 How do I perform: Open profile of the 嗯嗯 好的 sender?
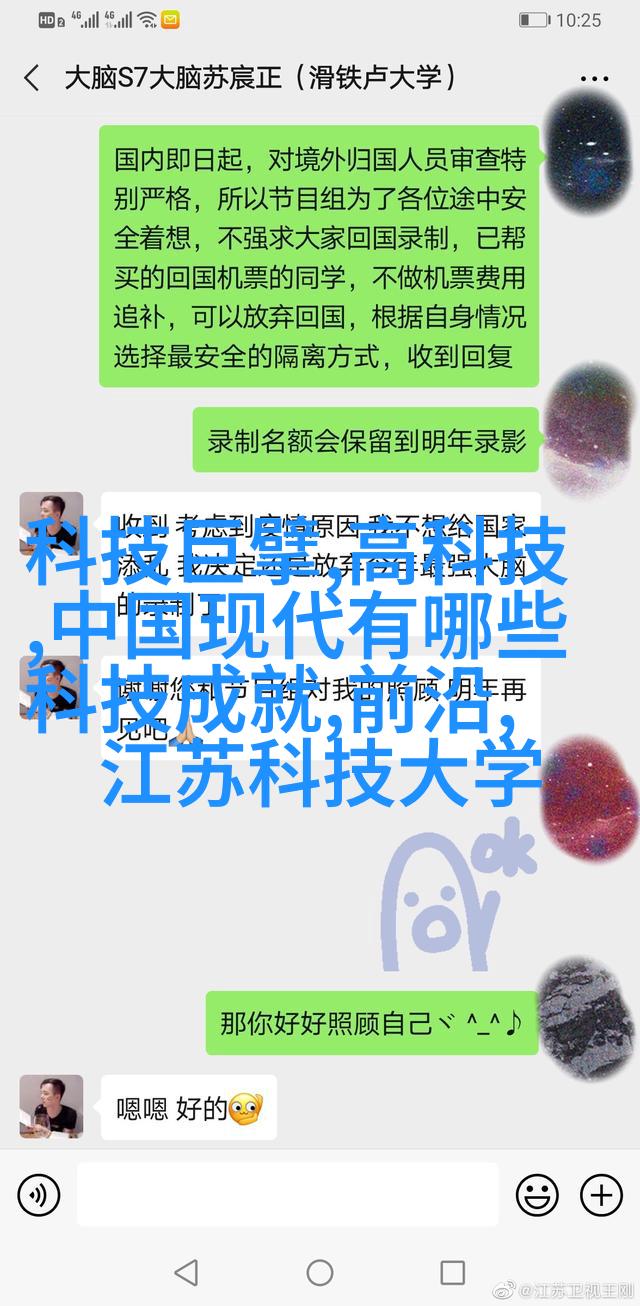coord(51,1107)
